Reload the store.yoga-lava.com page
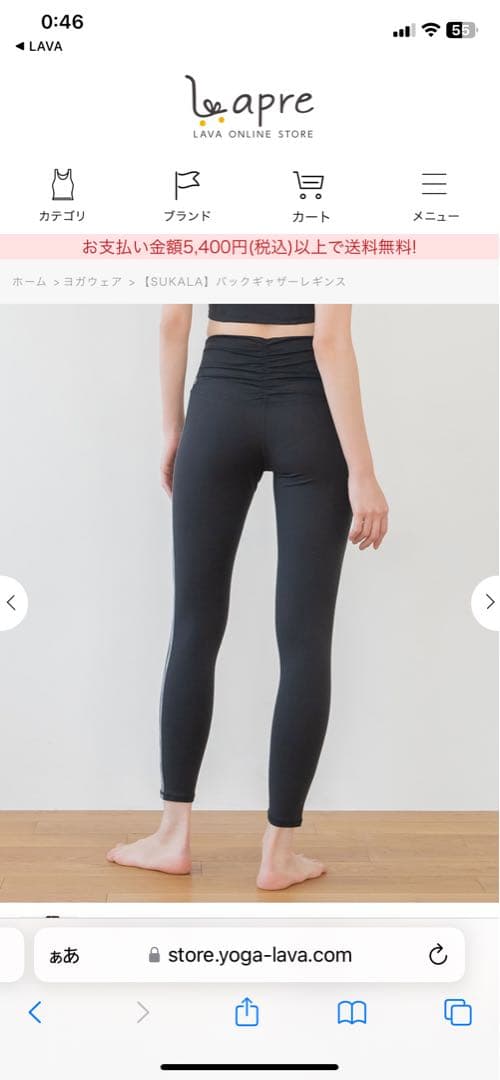 [x=438, y=955]
